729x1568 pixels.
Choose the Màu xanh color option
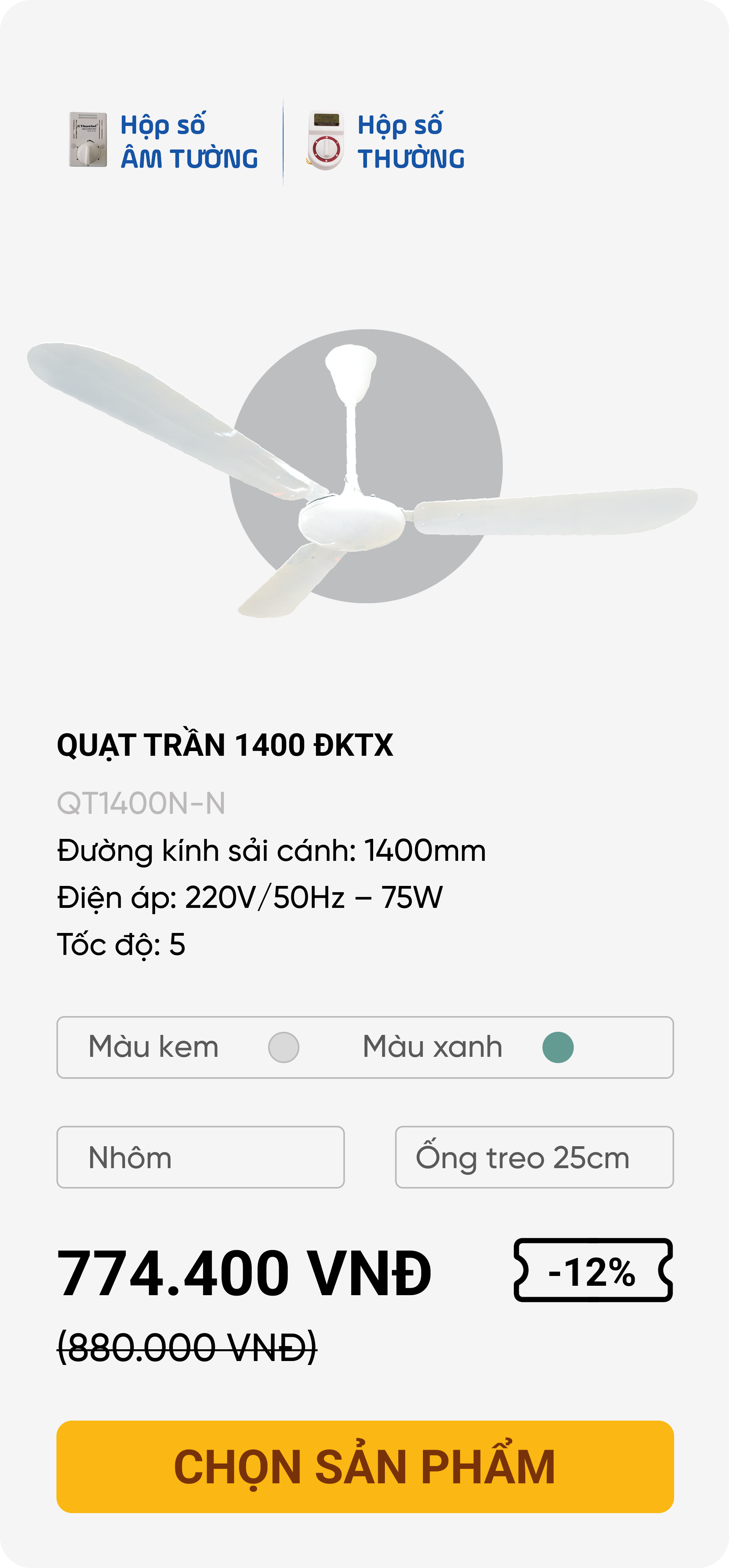(x=557, y=1047)
